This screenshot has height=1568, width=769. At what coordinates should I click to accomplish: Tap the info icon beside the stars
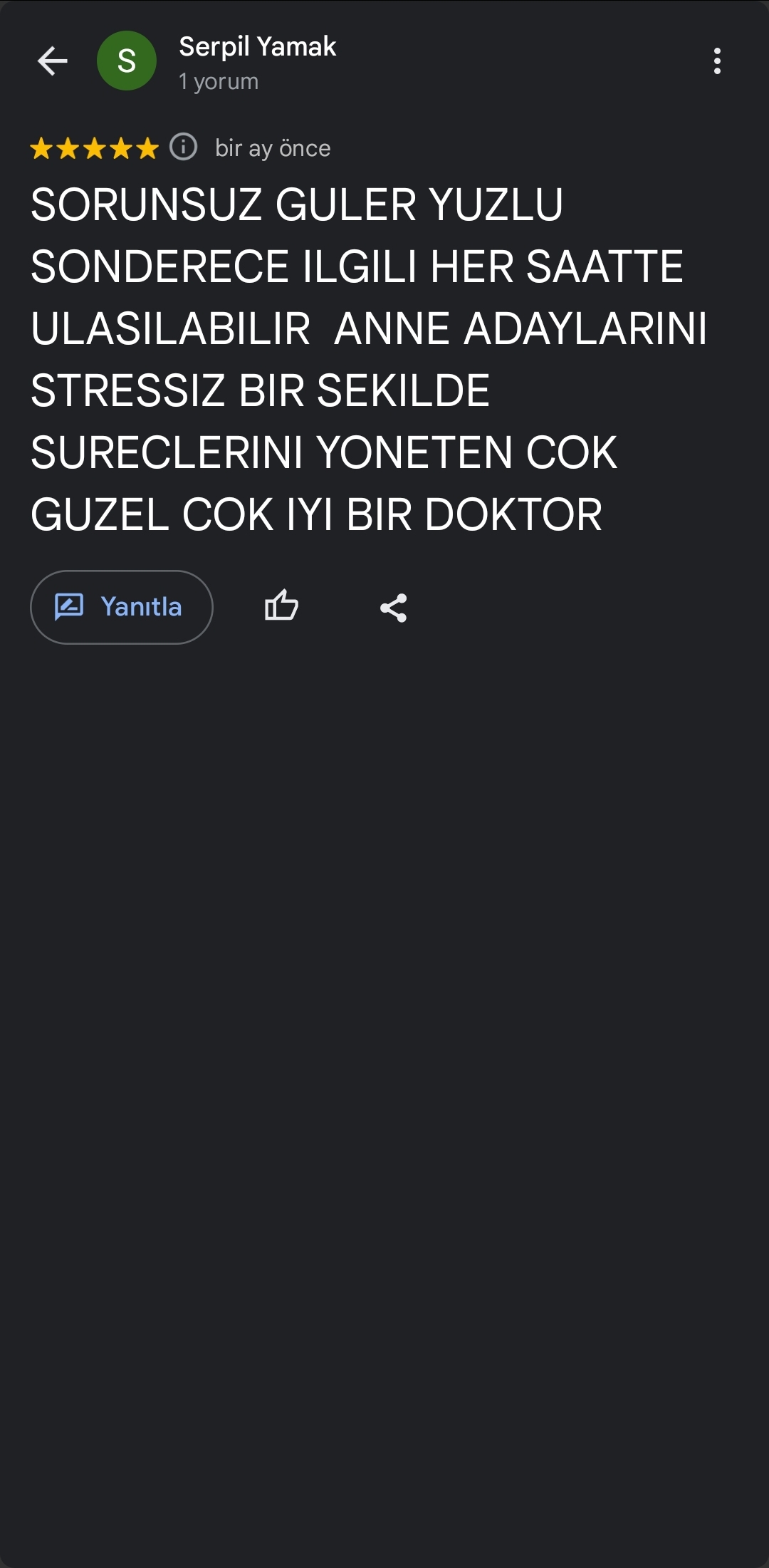pos(184,147)
